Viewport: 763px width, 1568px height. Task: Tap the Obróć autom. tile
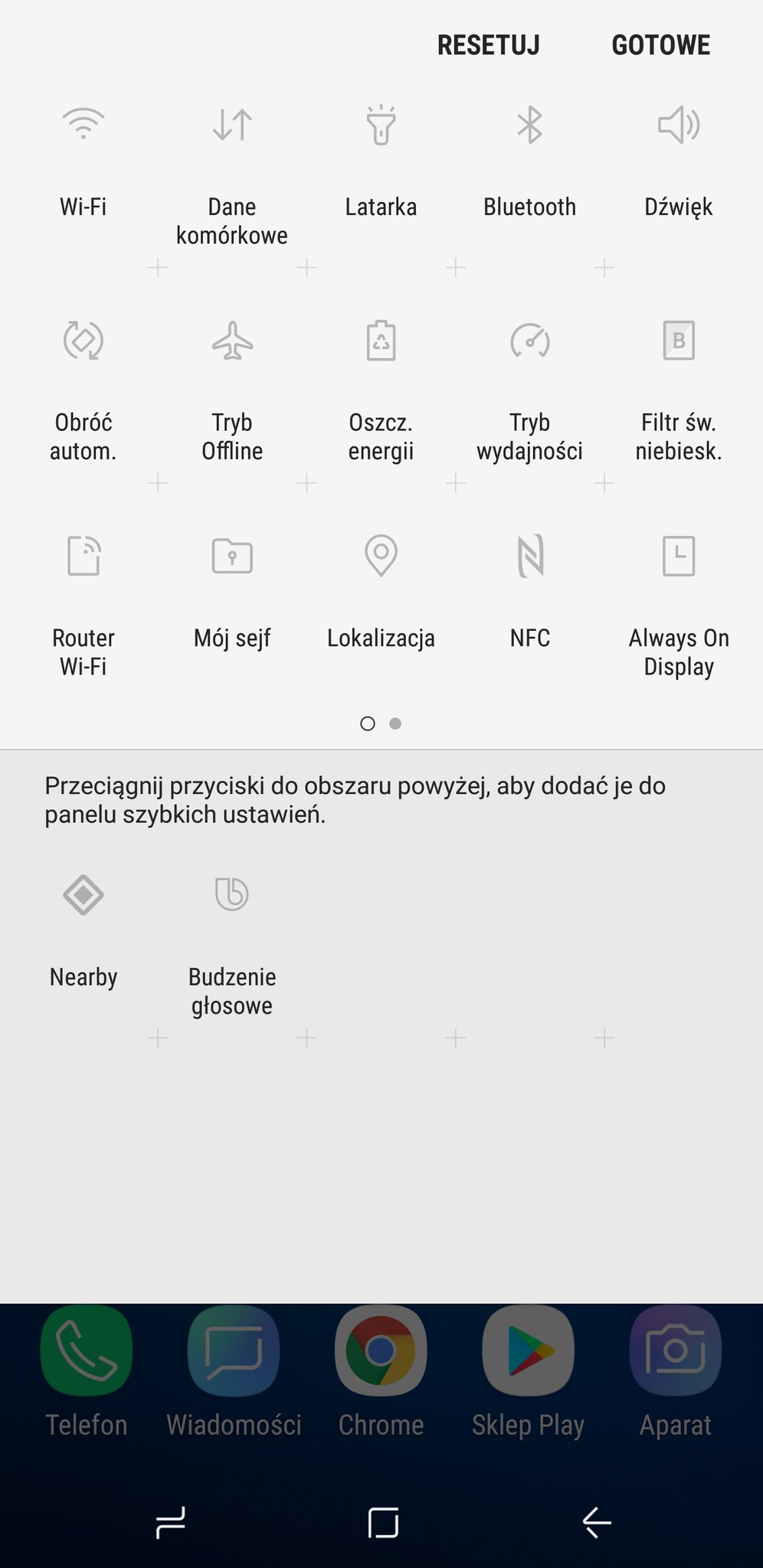pos(83,390)
